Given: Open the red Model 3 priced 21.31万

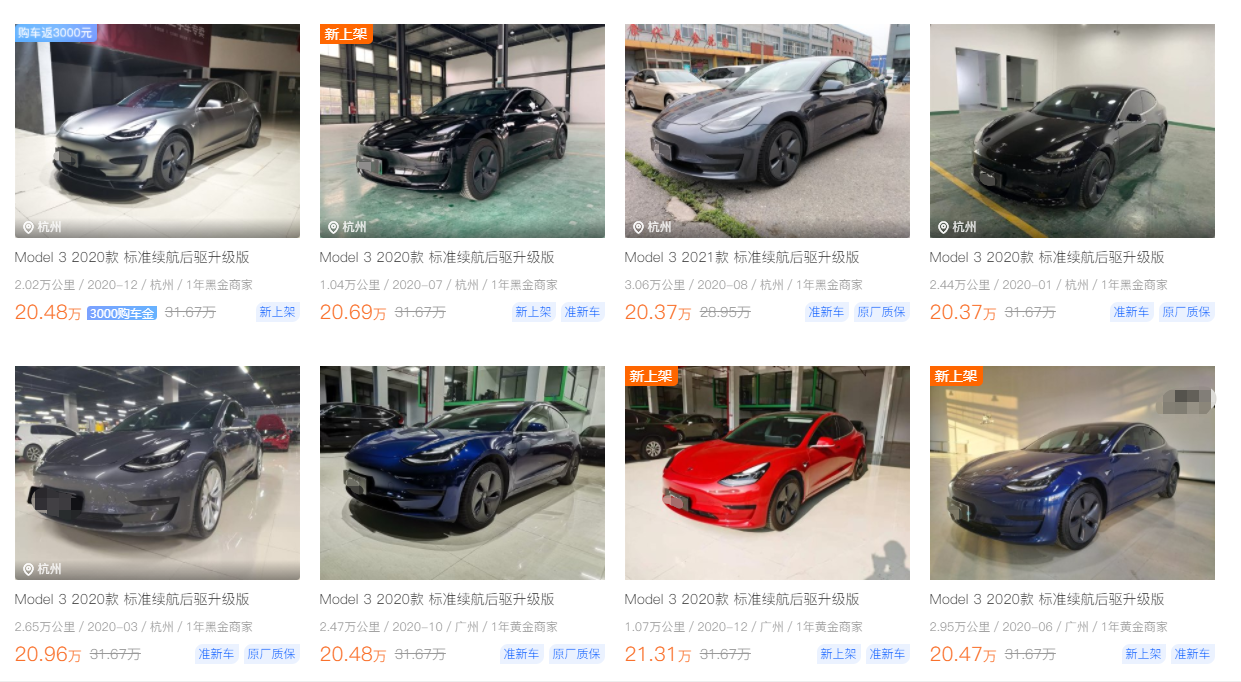Looking at the screenshot, I should 767,473.
